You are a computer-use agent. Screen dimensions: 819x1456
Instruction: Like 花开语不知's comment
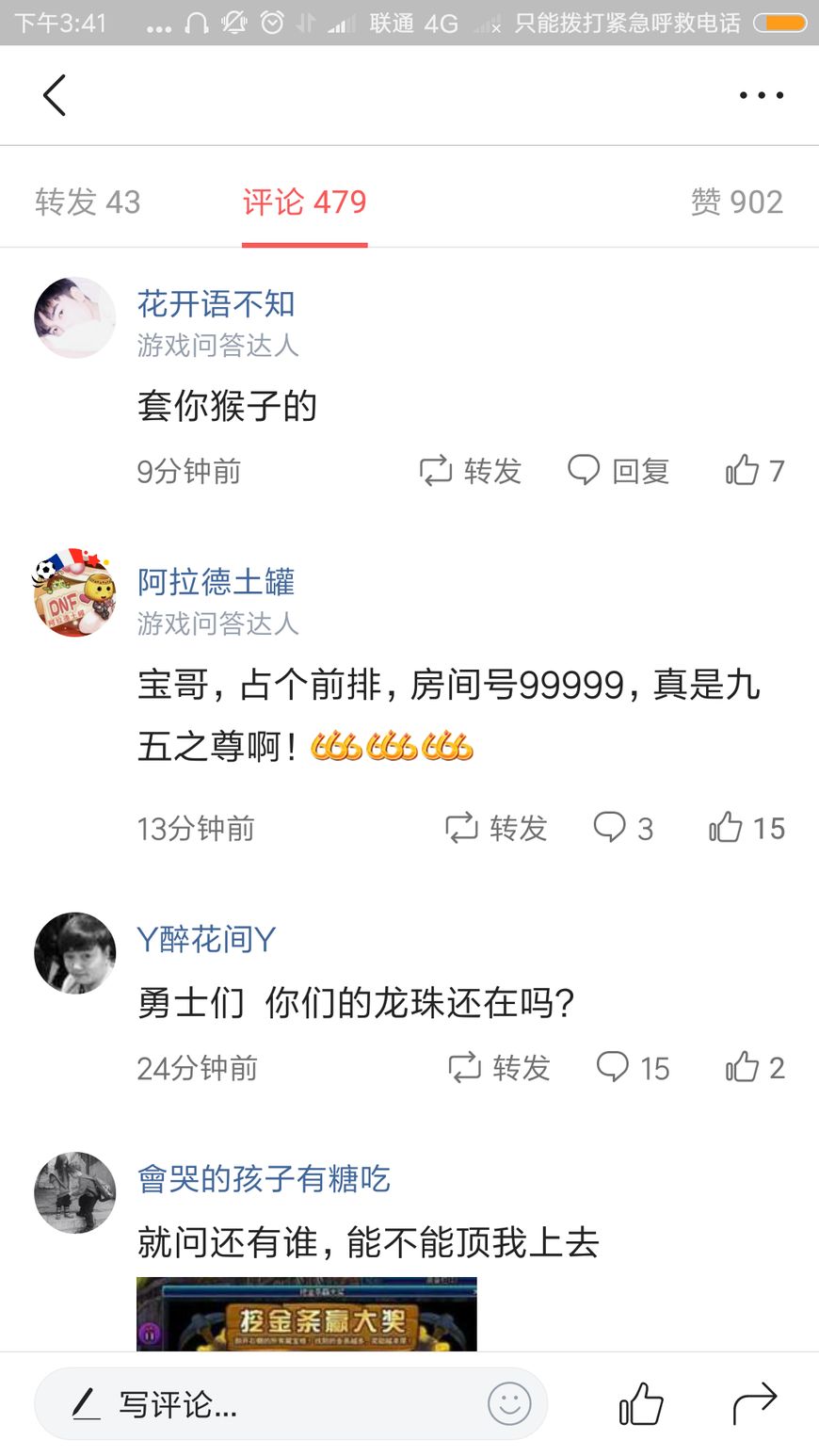click(754, 470)
